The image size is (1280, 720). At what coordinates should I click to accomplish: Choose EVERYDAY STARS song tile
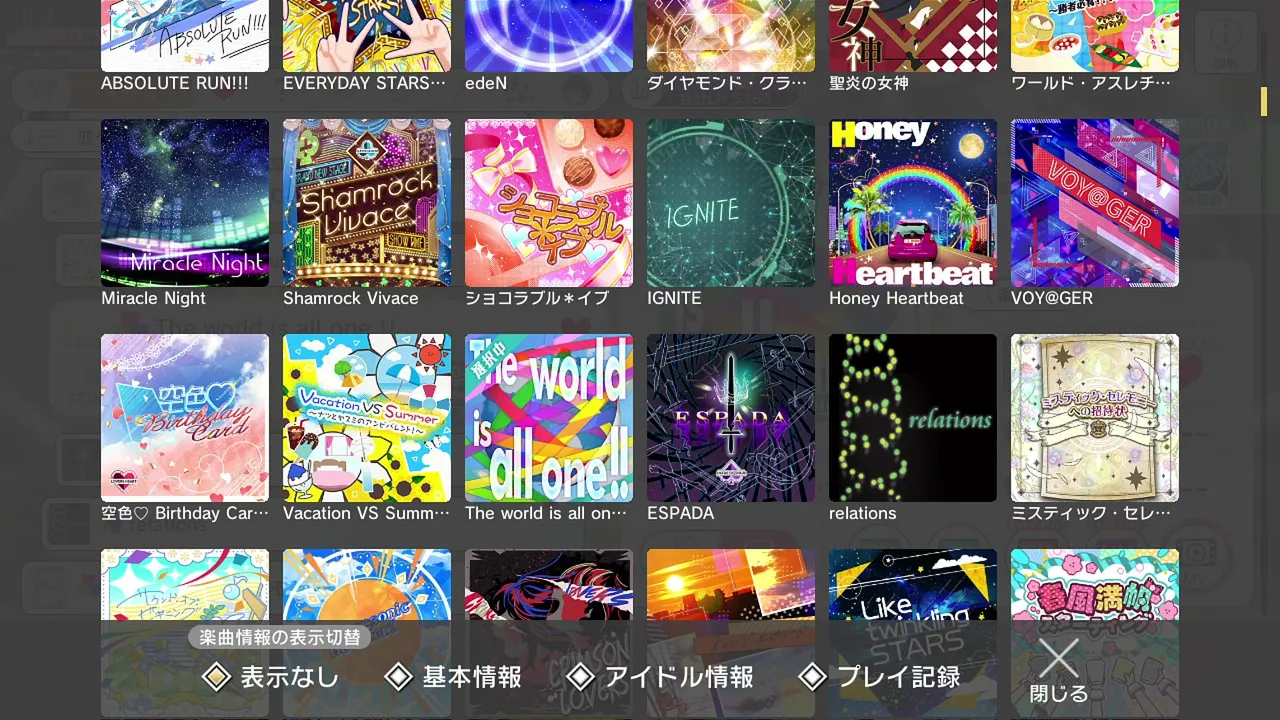(367, 36)
